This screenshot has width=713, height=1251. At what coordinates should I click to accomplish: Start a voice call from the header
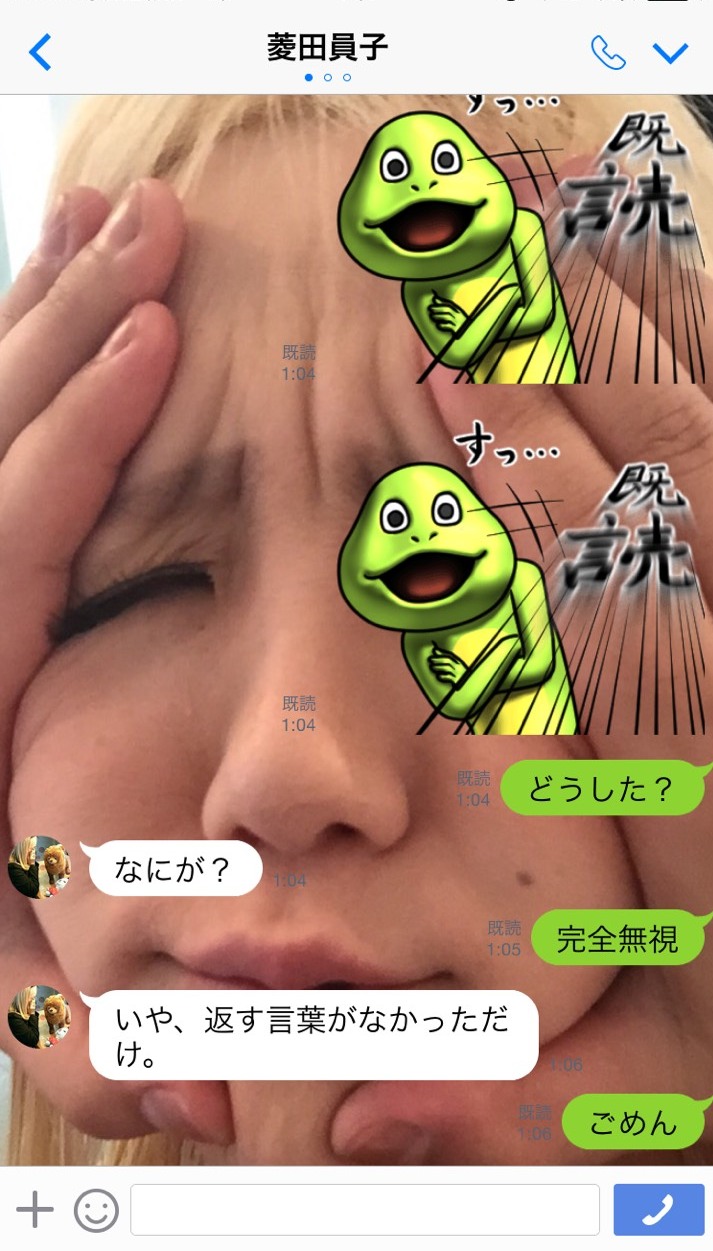point(608,52)
